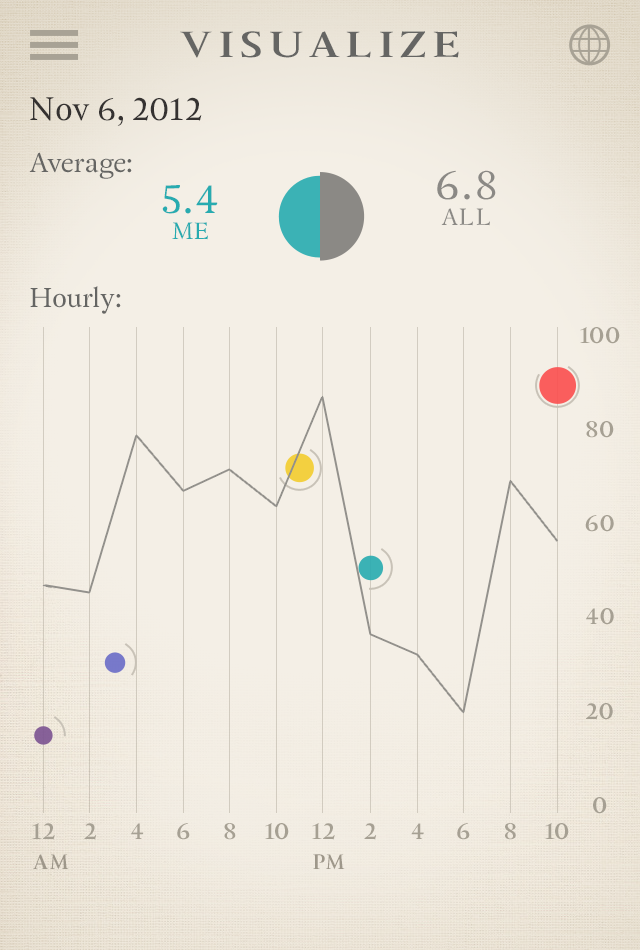640x950 pixels.
Task: Choose the blue data point on the chart
Action: [x=115, y=662]
